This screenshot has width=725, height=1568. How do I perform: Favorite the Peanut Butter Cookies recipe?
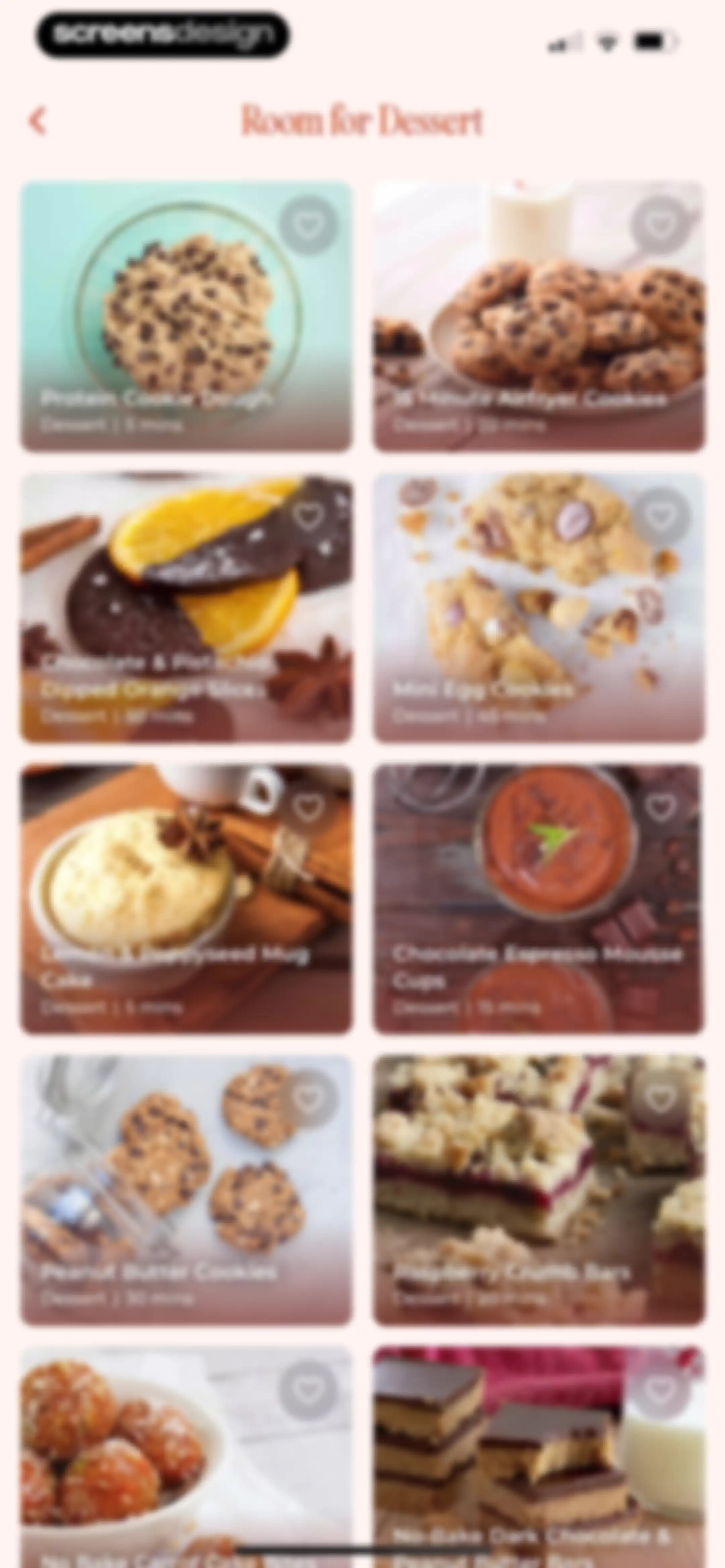coord(308,1099)
